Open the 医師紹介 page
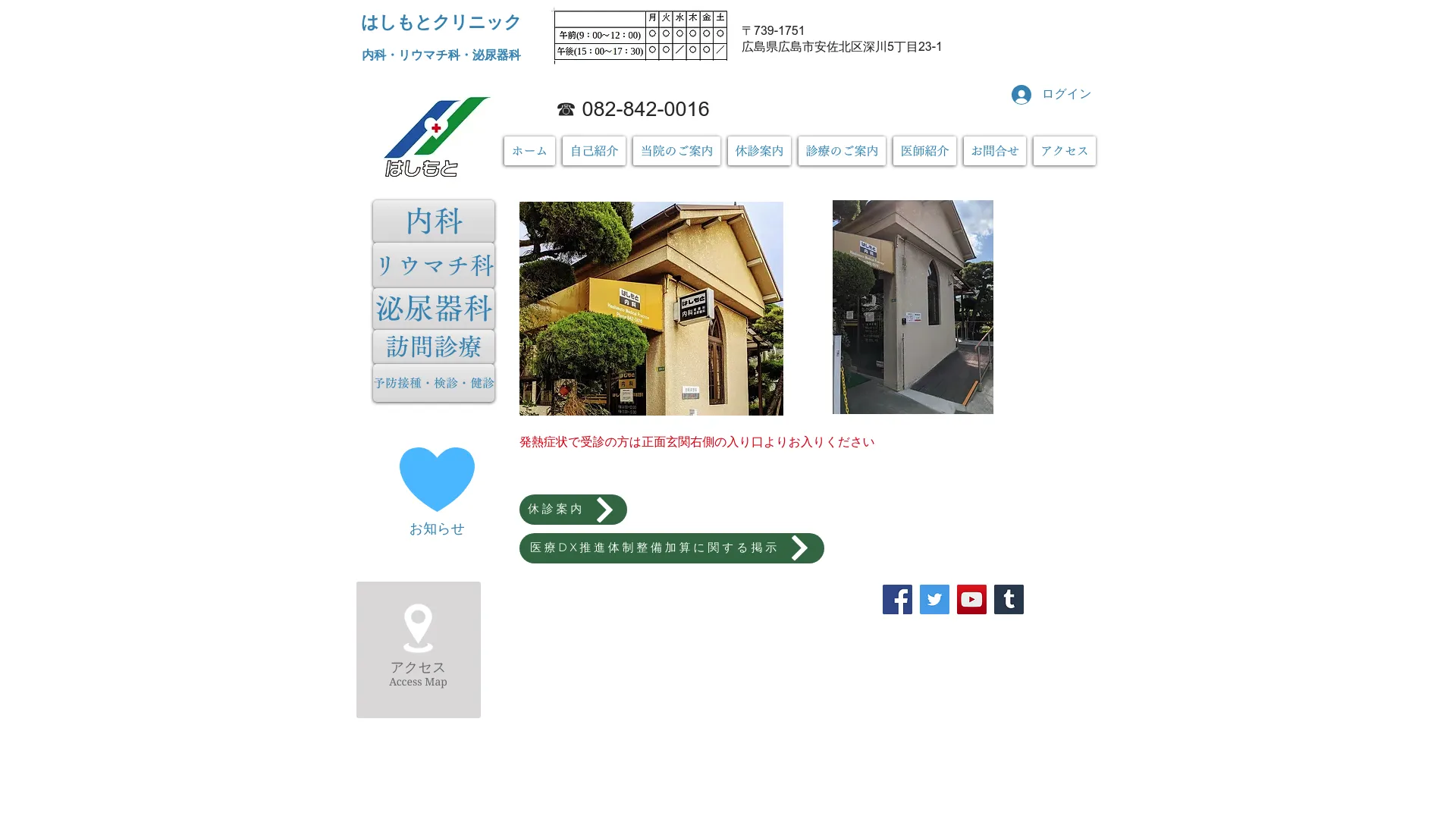This screenshot has width=1456, height=819. (x=924, y=151)
